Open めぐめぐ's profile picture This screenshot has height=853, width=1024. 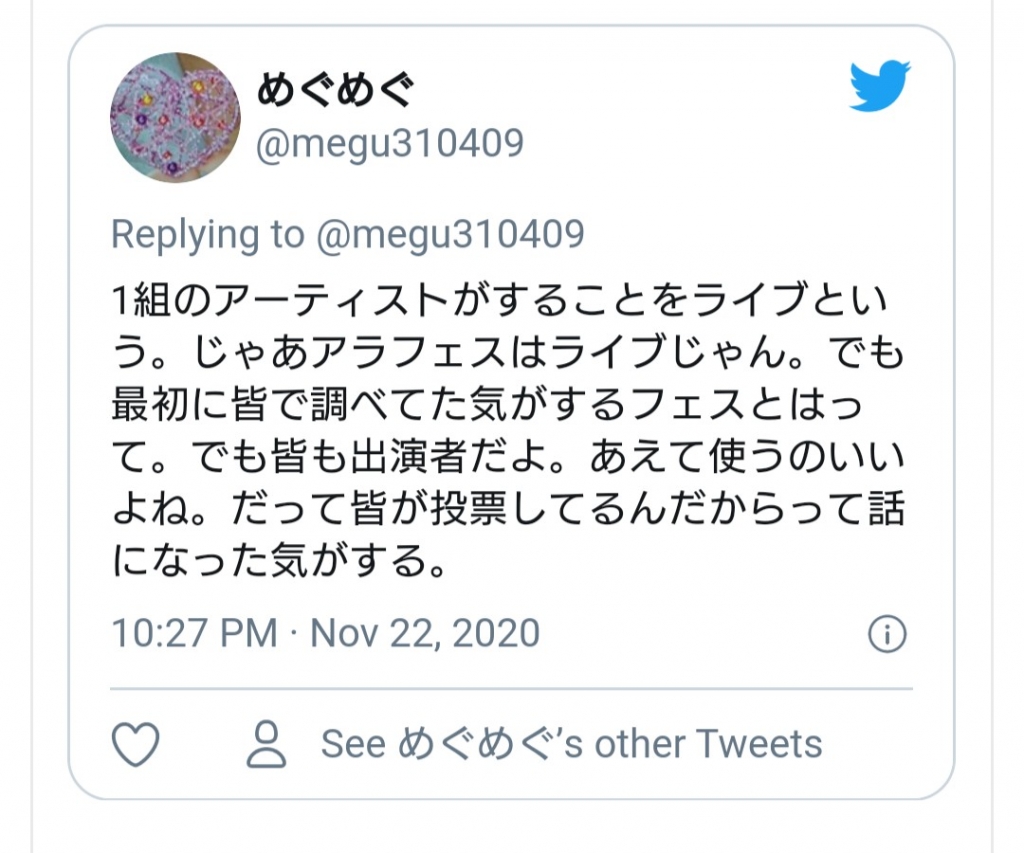(x=175, y=118)
